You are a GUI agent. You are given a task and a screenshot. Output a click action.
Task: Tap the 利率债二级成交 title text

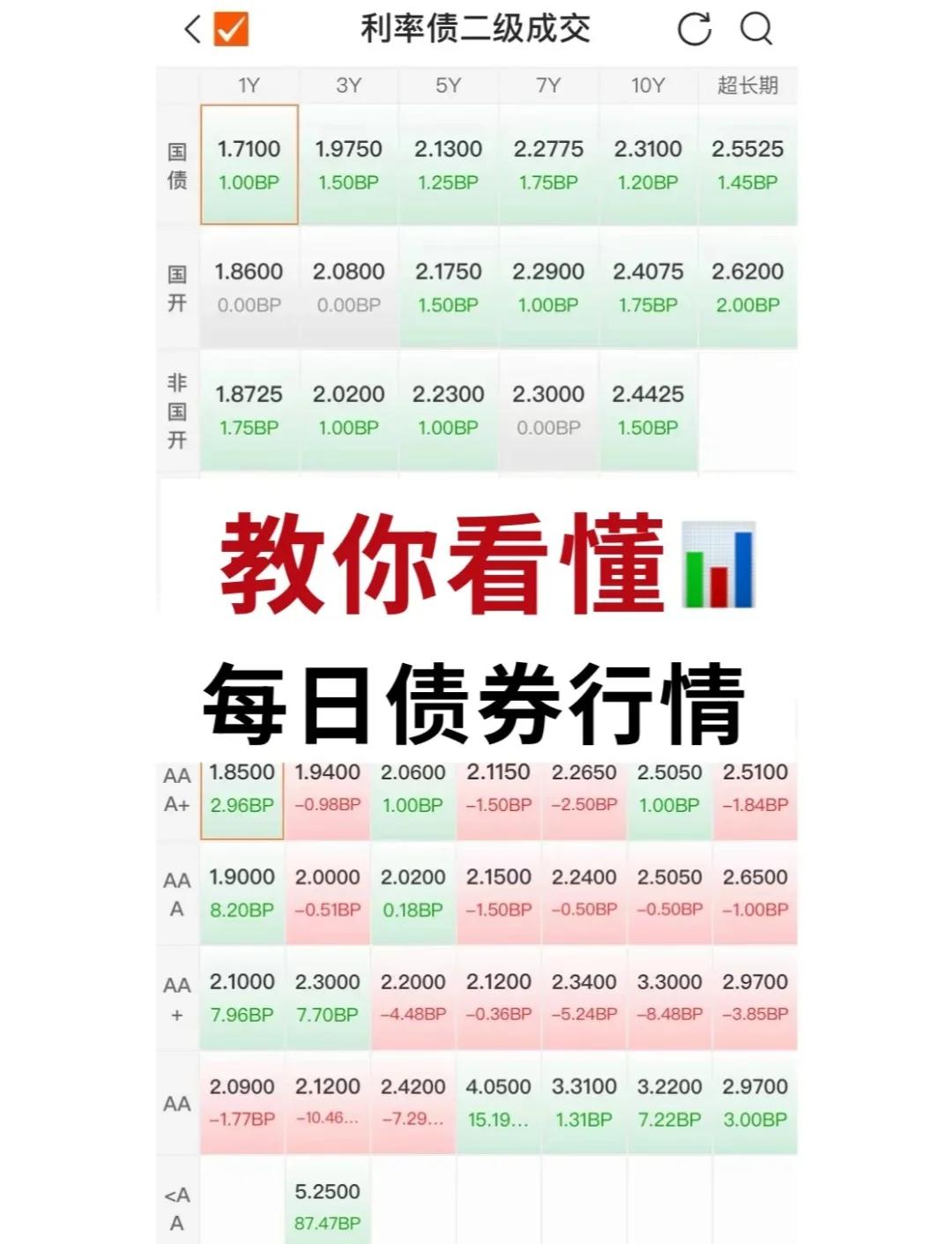tap(476, 29)
